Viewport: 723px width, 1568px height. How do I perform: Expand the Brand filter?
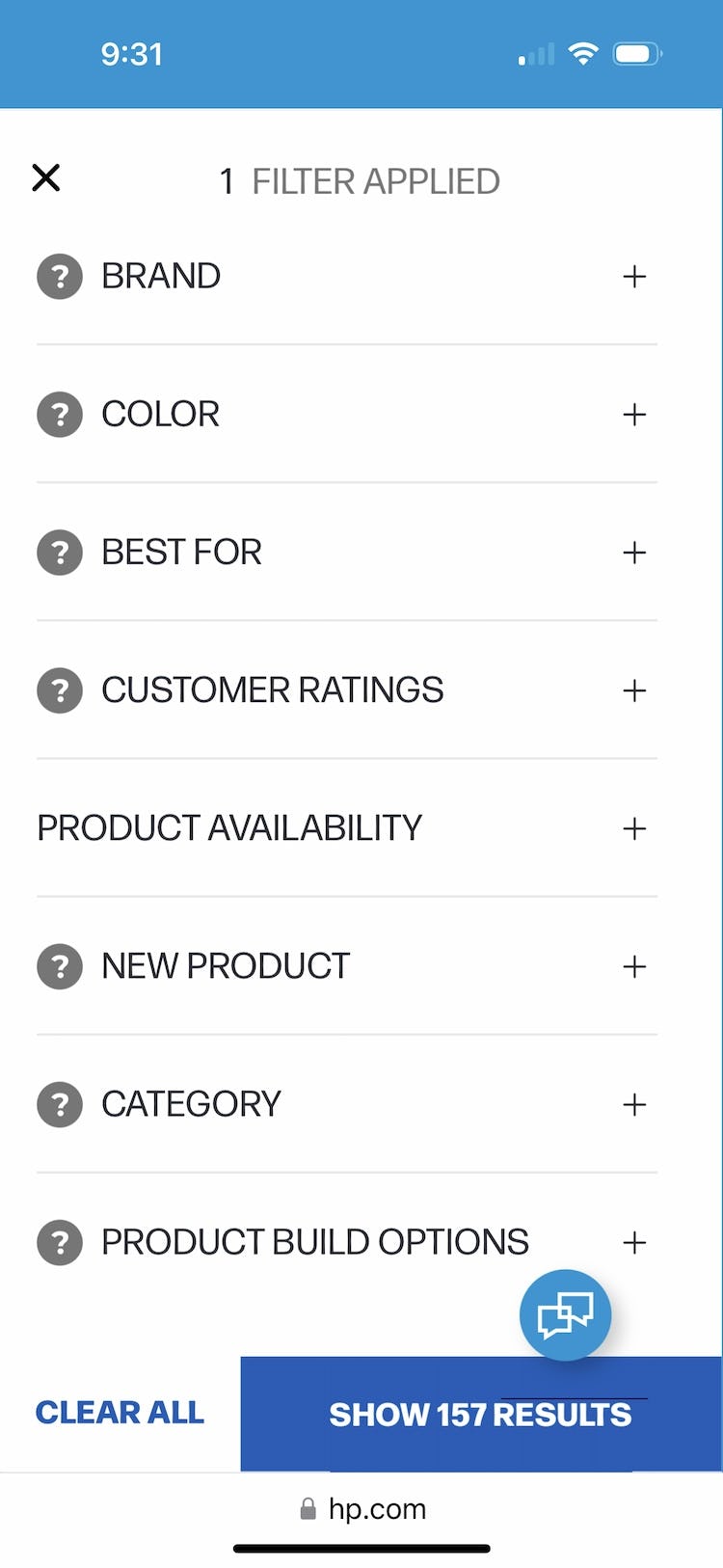point(633,277)
